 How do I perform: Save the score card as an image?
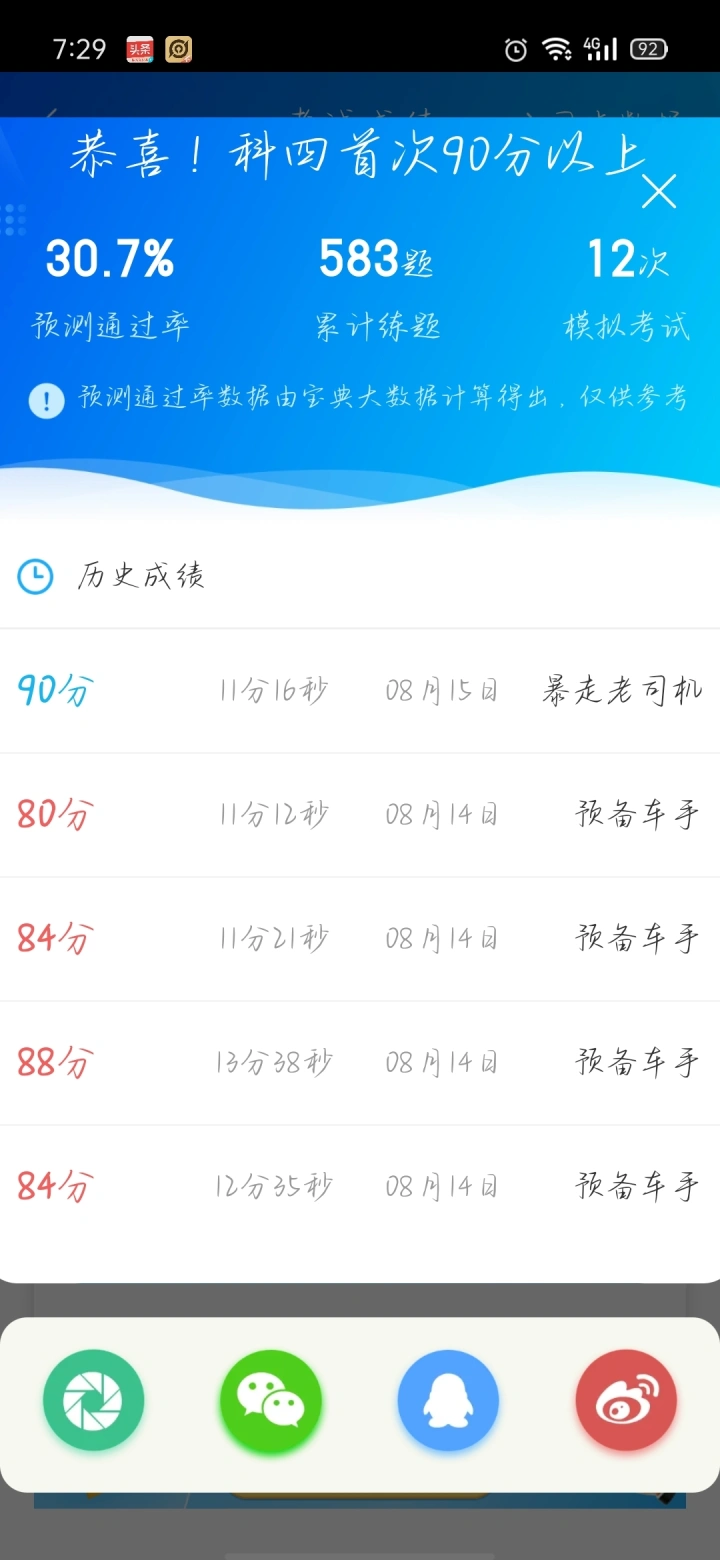[93, 1400]
